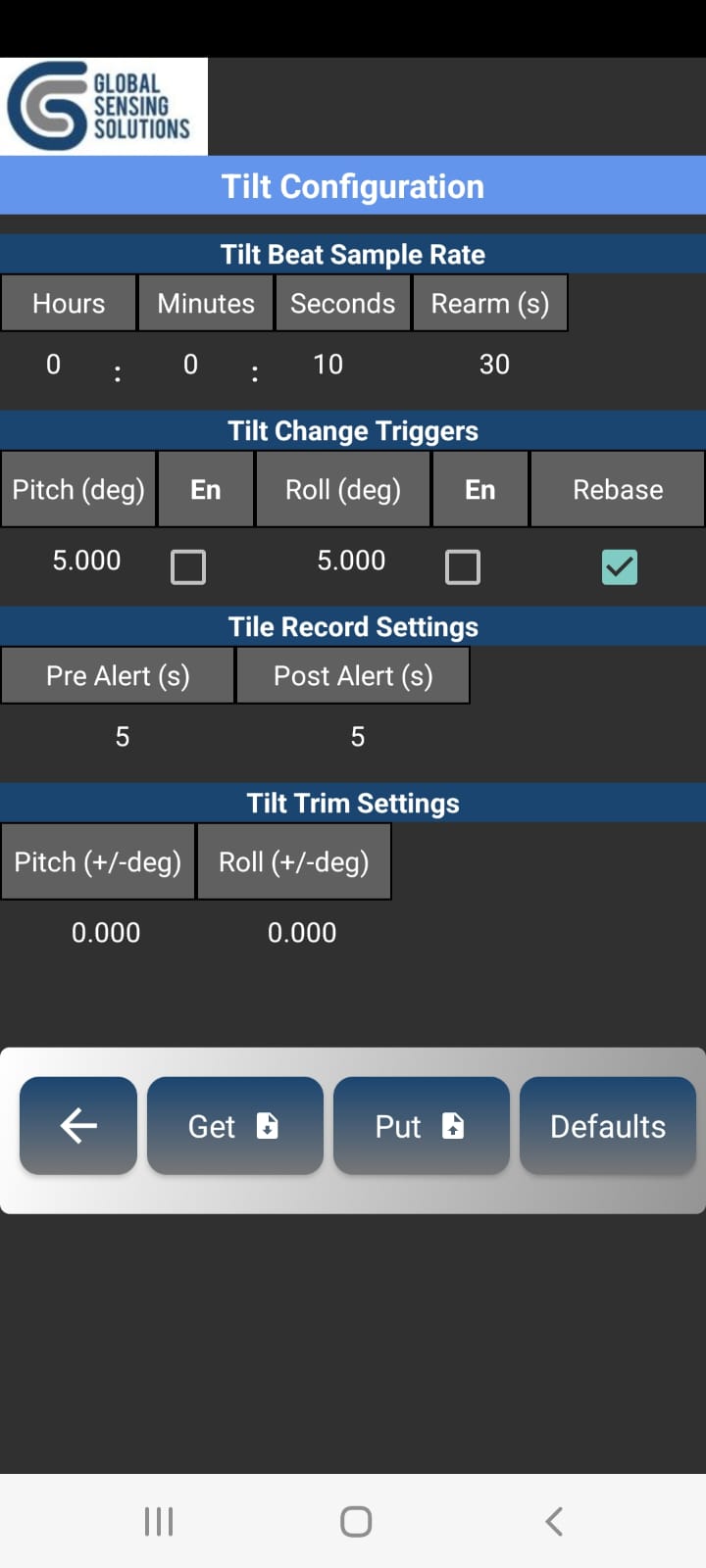706x1568 pixels.
Task: Go to the home screen via navigation bar
Action: [x=356, y=1521]
